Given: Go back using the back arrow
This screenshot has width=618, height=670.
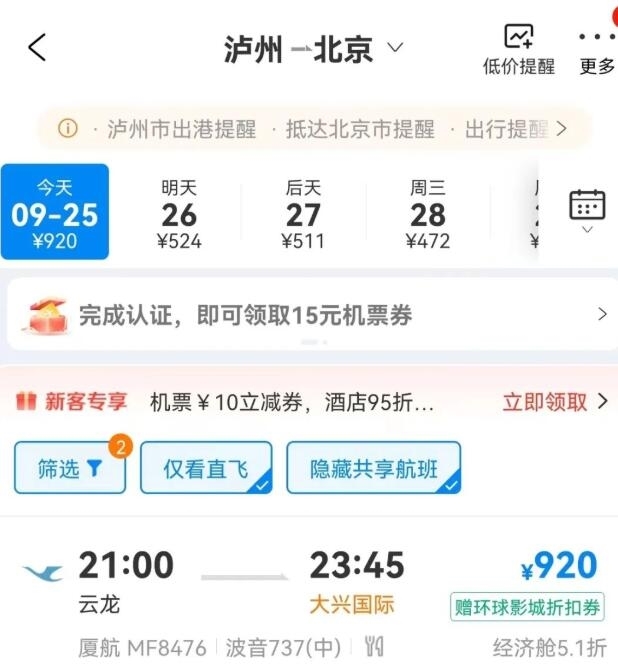Looking at the screenshot, I should pyautogui.click(x=37, y=47).
